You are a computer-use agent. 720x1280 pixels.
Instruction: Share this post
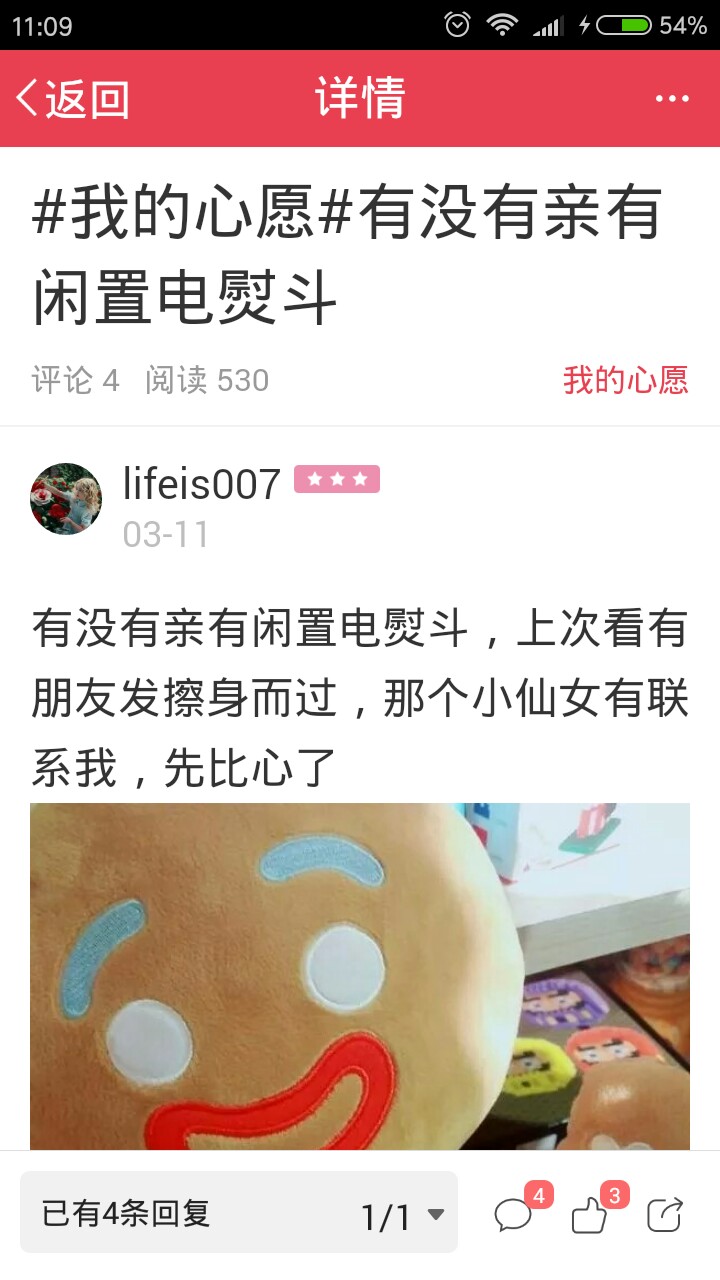coord(665,1215)
